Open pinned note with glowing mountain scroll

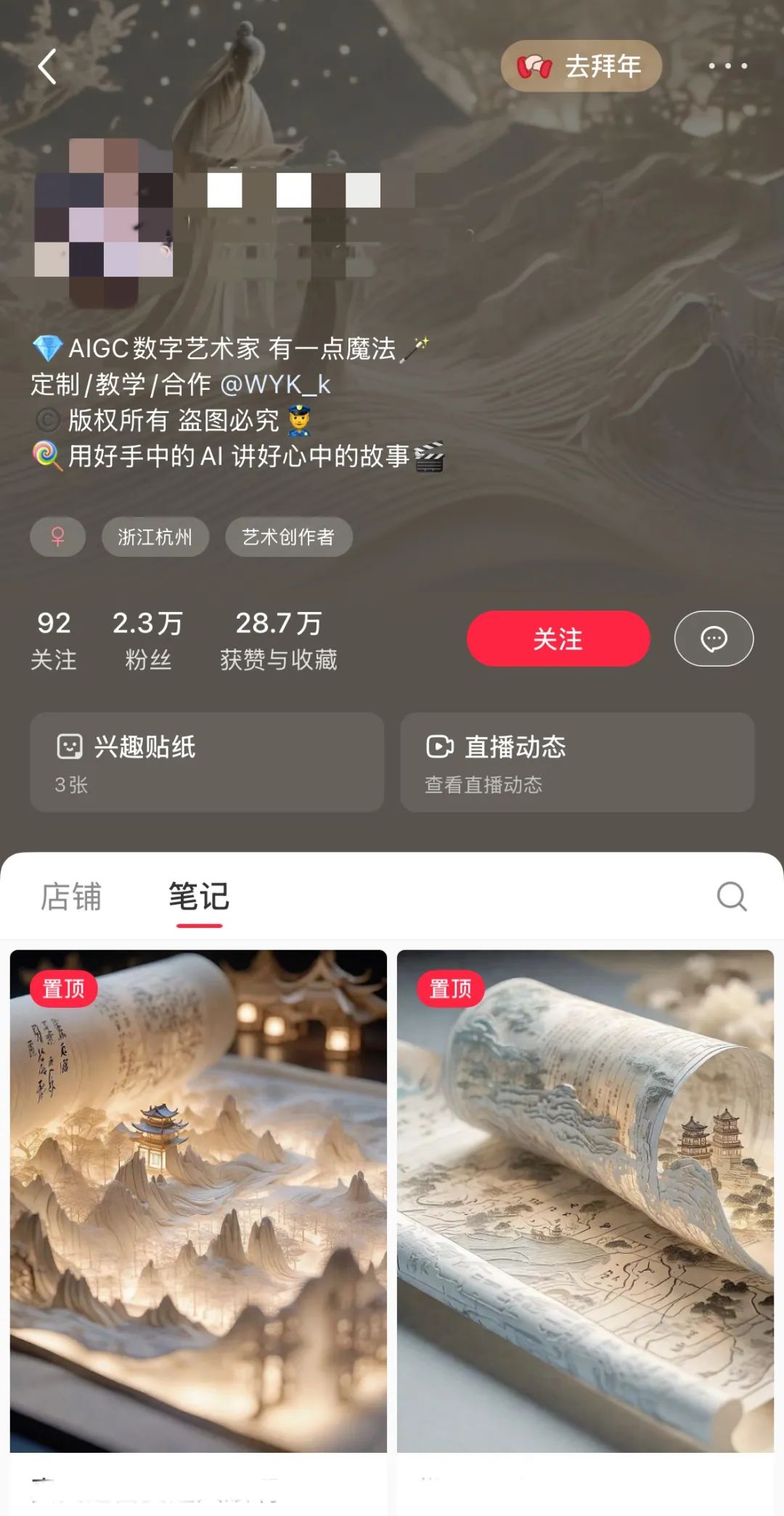pos(198,1201)
